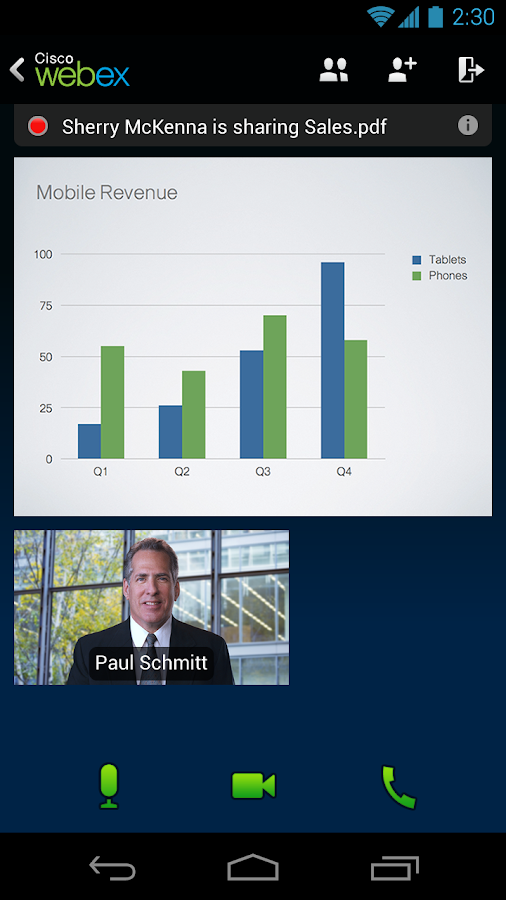Screen dimensions: 506x900
Task: Mute the microphone
Action: click(x=108, y=786)
